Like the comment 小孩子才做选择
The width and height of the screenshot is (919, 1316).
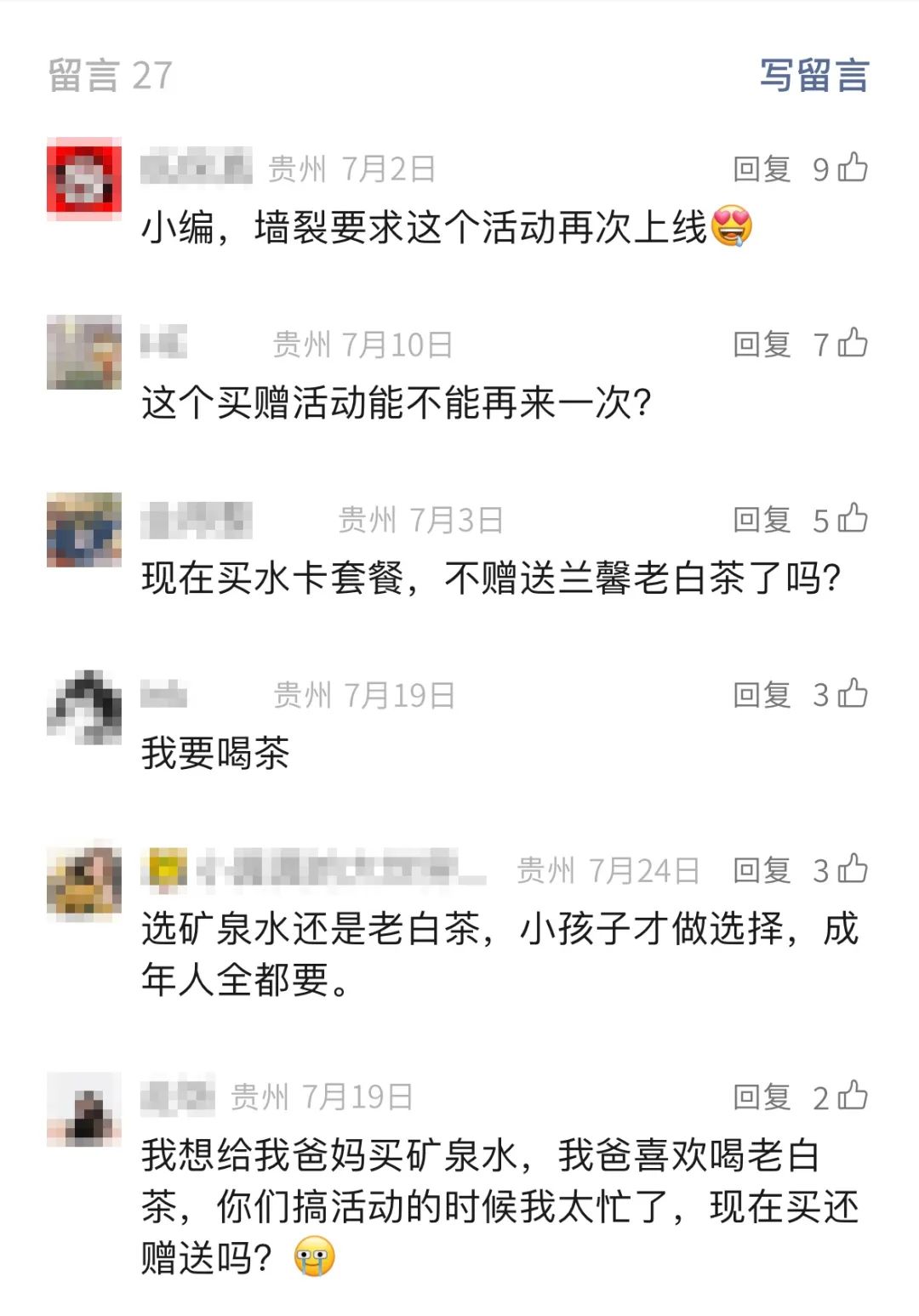[853, 869]
